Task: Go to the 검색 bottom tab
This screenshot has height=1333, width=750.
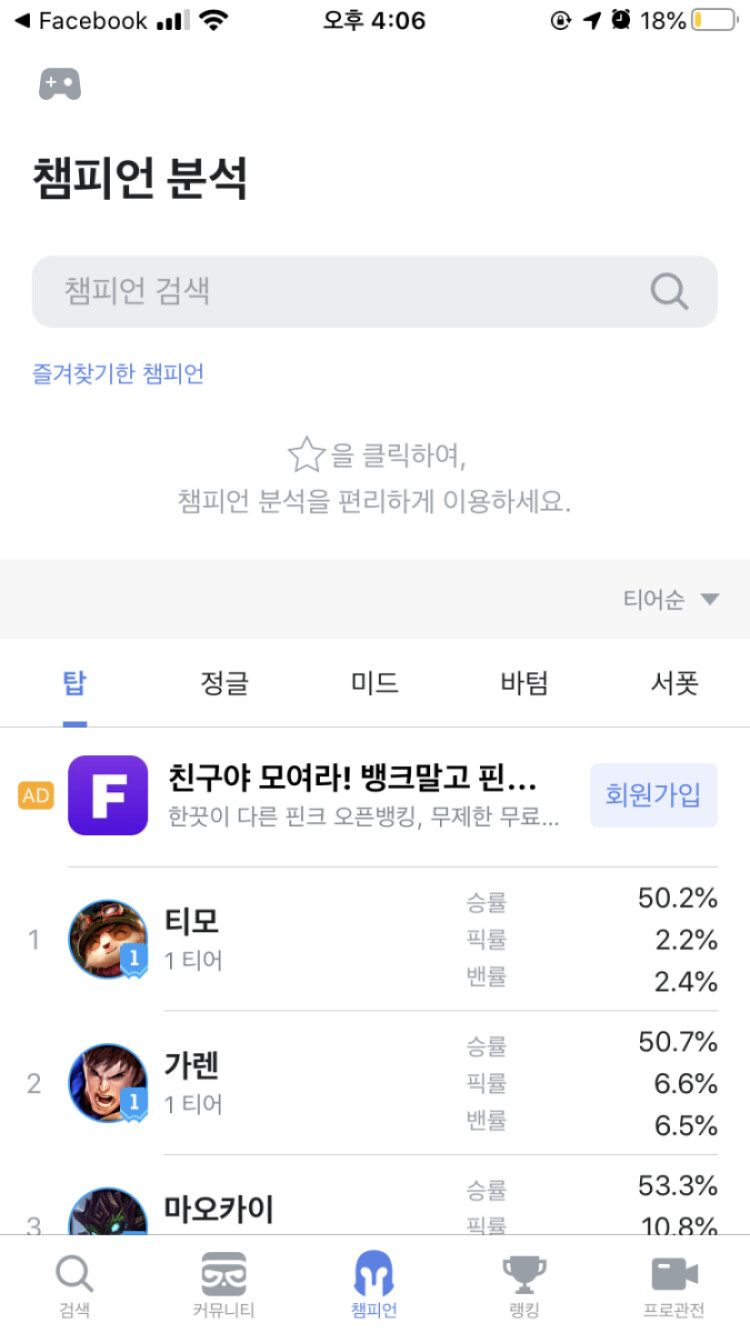Action: point(75,1285)
